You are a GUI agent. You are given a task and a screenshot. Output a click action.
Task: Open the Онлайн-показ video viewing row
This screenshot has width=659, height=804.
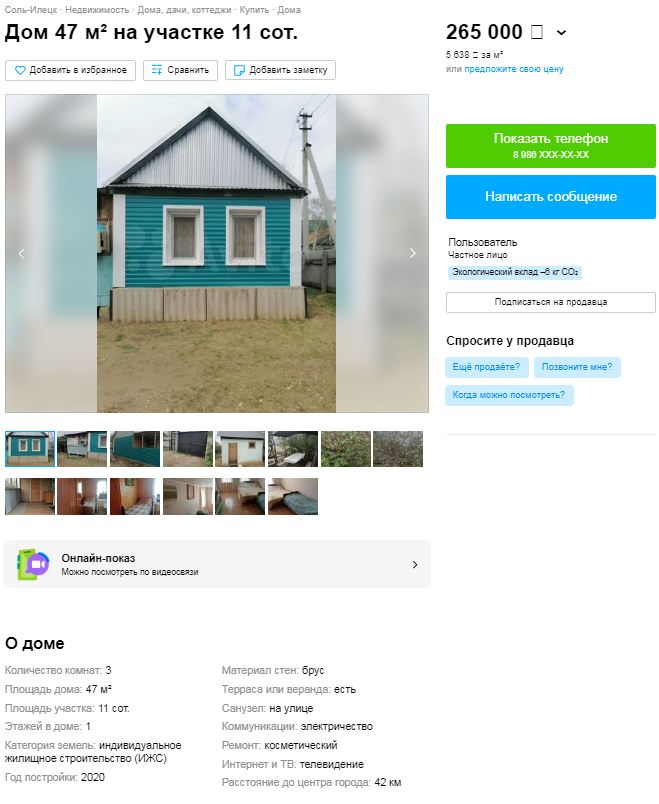(217, 564)
